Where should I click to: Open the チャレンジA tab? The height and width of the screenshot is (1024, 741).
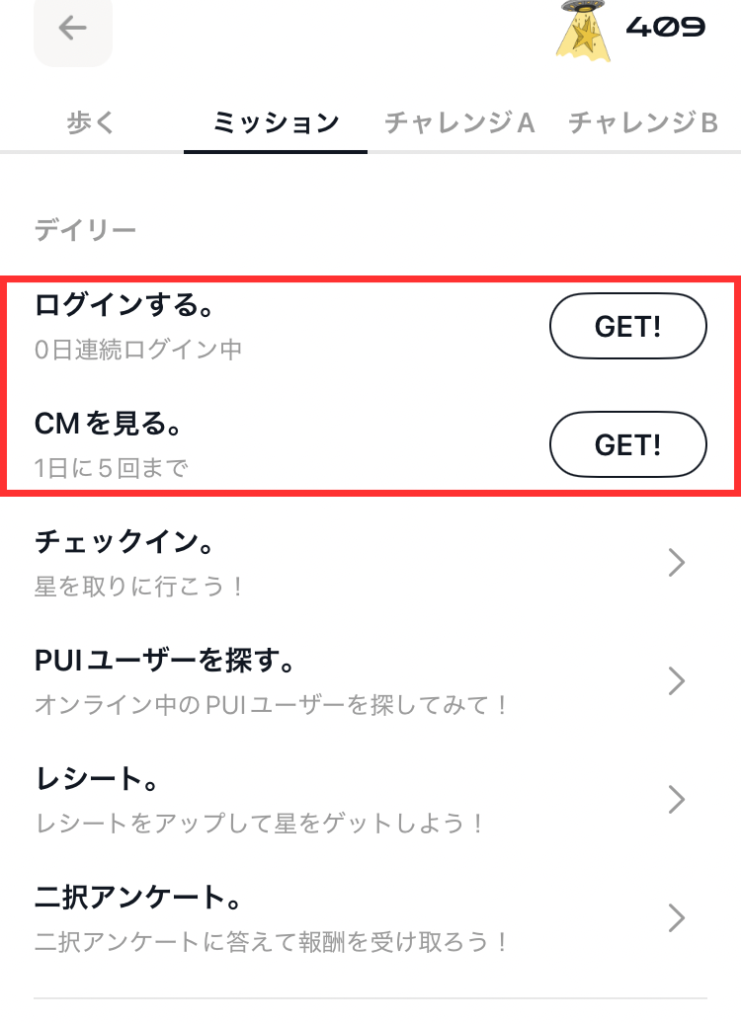pyautogui.click(x=460, y=123)
